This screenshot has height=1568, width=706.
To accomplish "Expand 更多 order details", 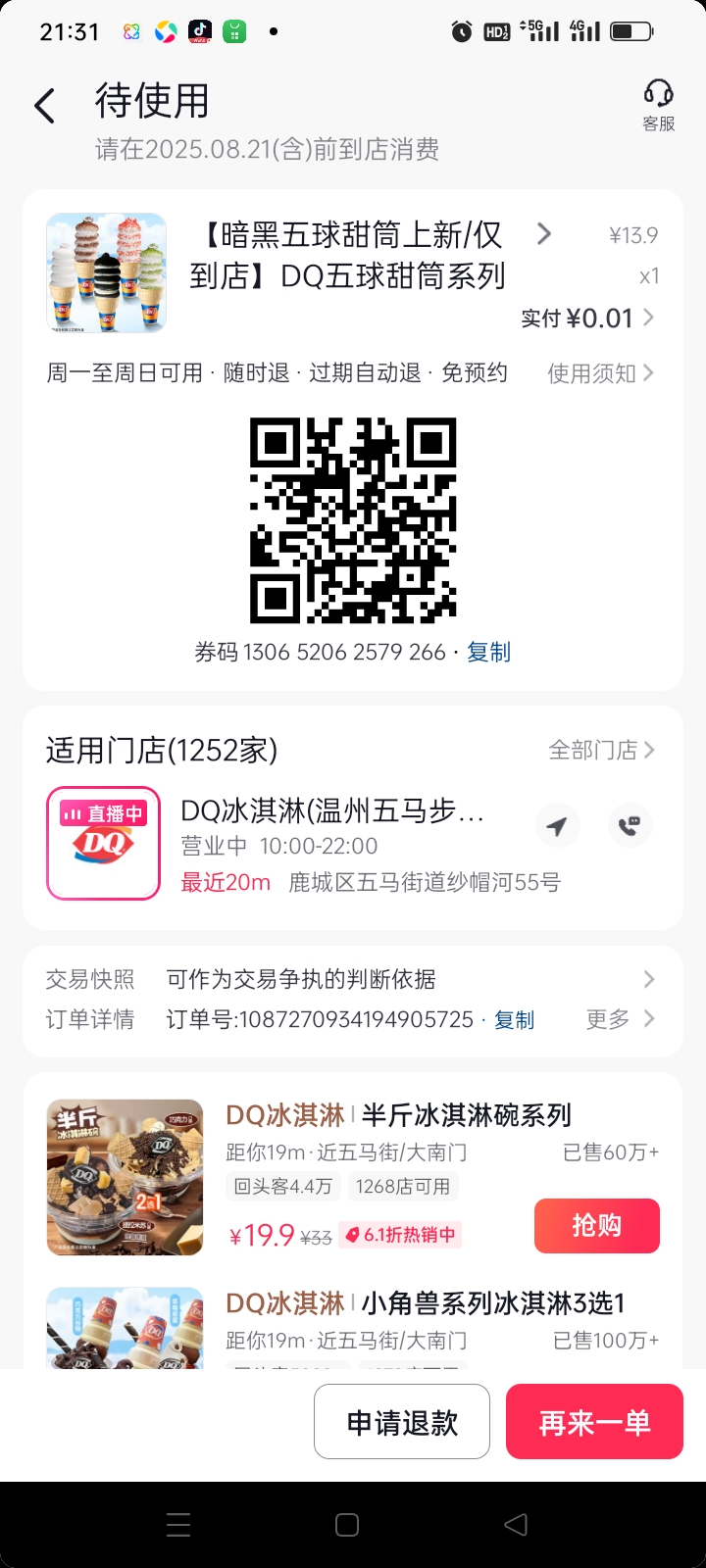I will tap(620, 1020).
